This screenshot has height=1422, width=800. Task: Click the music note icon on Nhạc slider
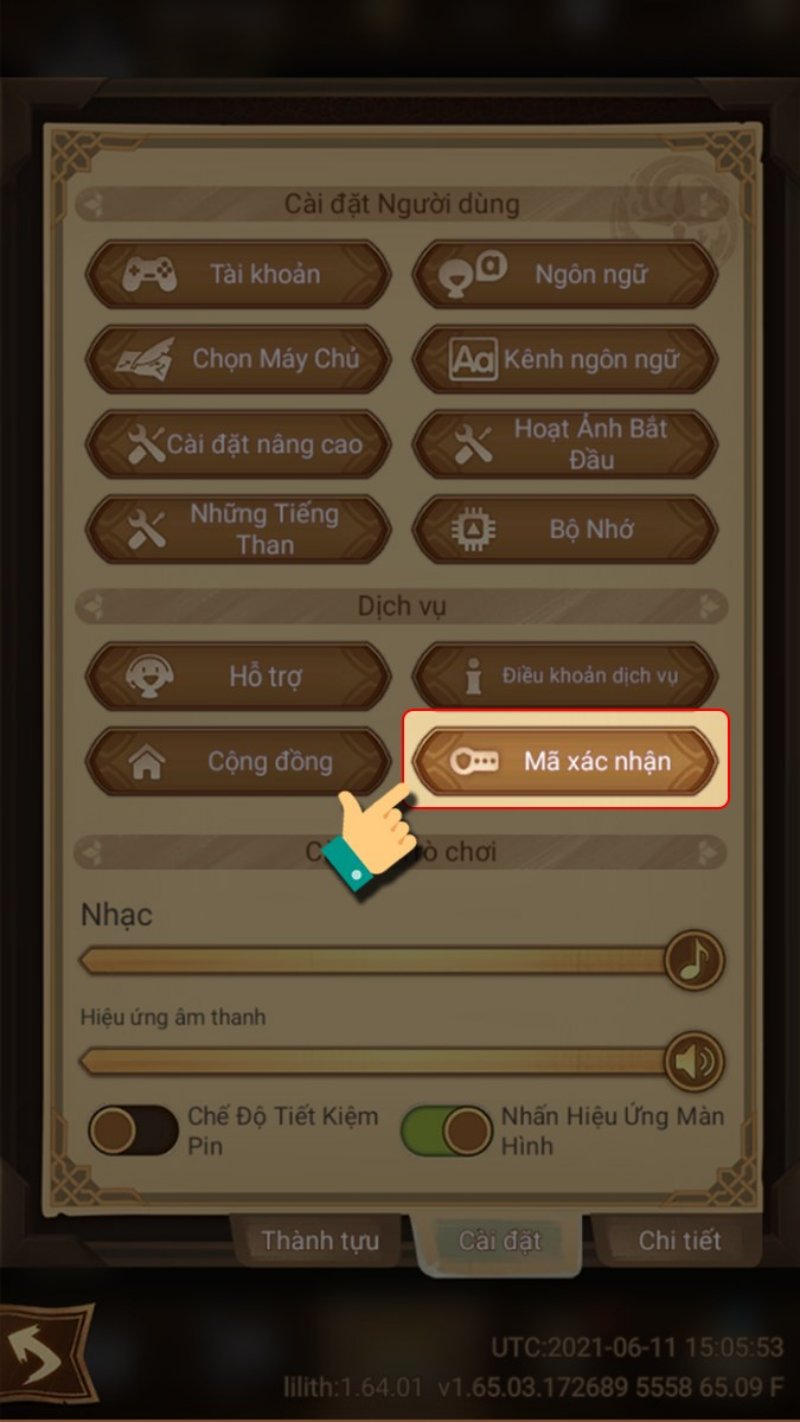(692, 958)
